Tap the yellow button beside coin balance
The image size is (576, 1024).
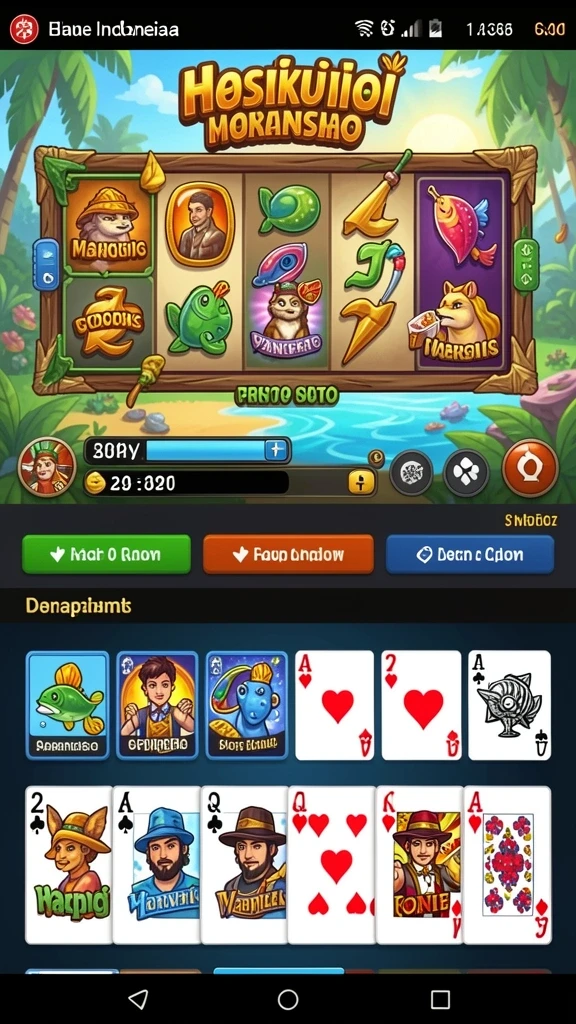[361, 483]
